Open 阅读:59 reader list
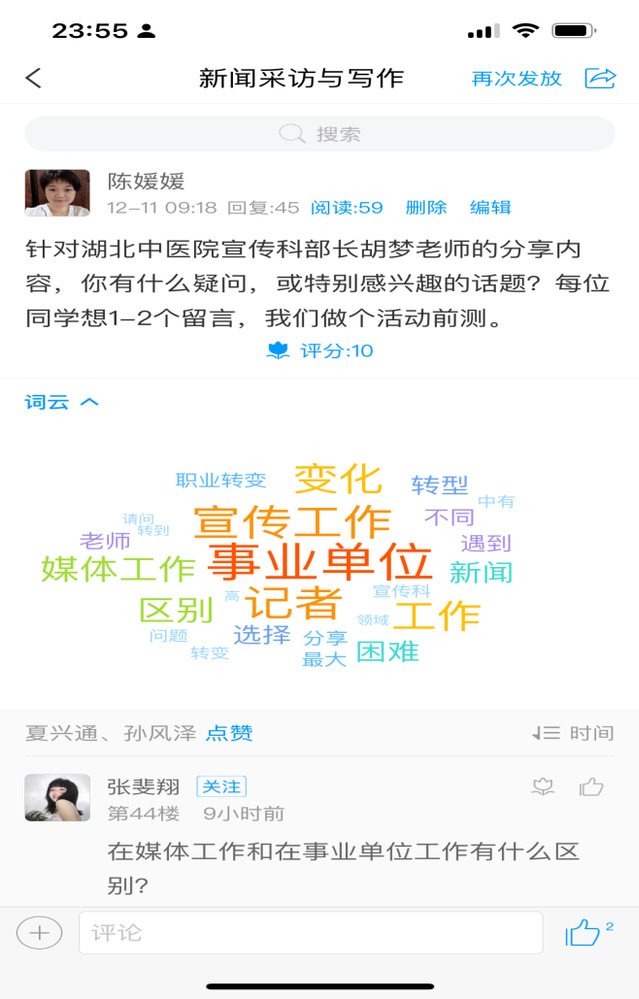Viewport: 639px width, 999px height. click(346, 207)
